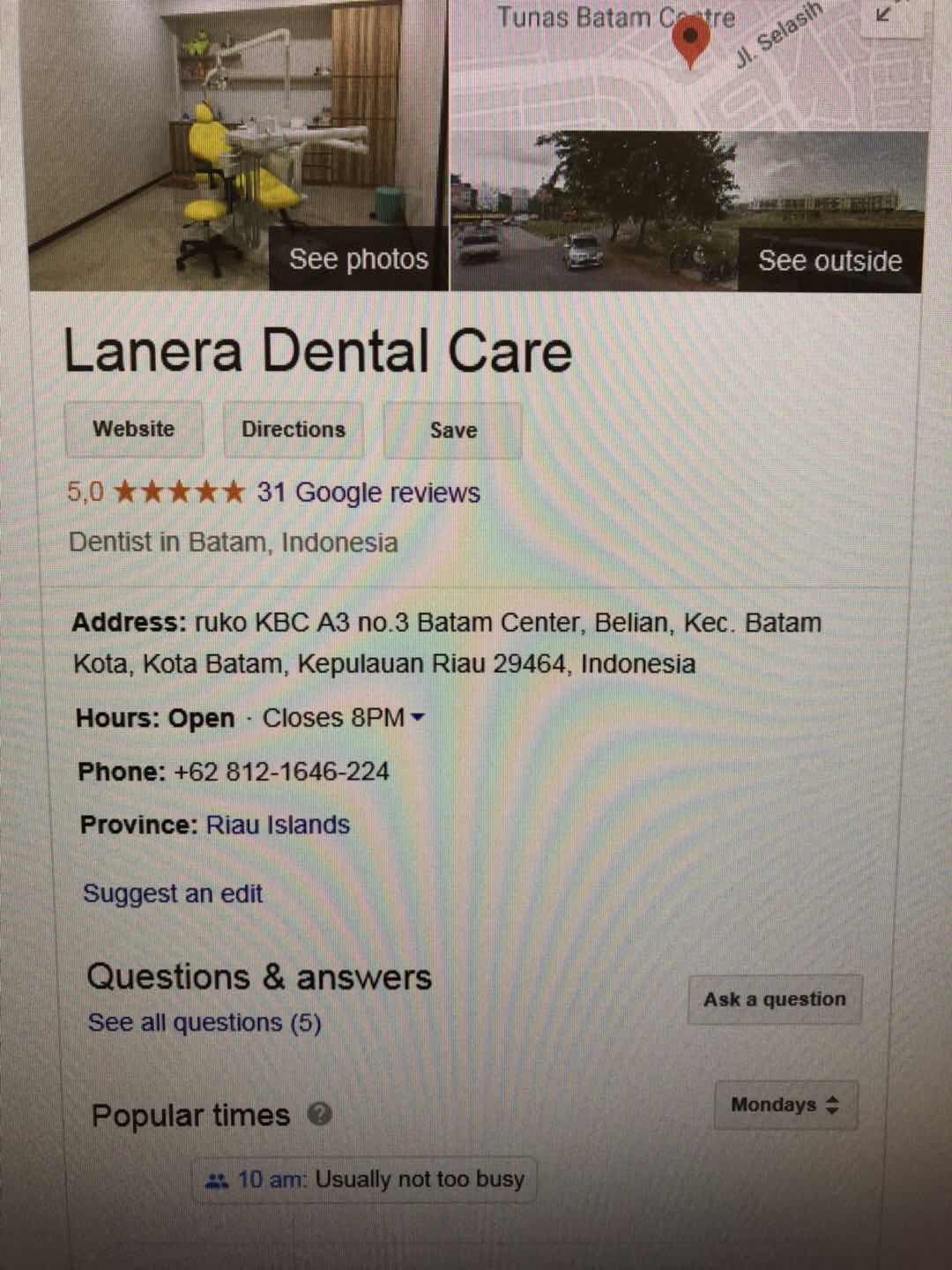Get directions to Lanera Dental Care
This screenshot has height=1270, width=952.
tap(294, 430)
